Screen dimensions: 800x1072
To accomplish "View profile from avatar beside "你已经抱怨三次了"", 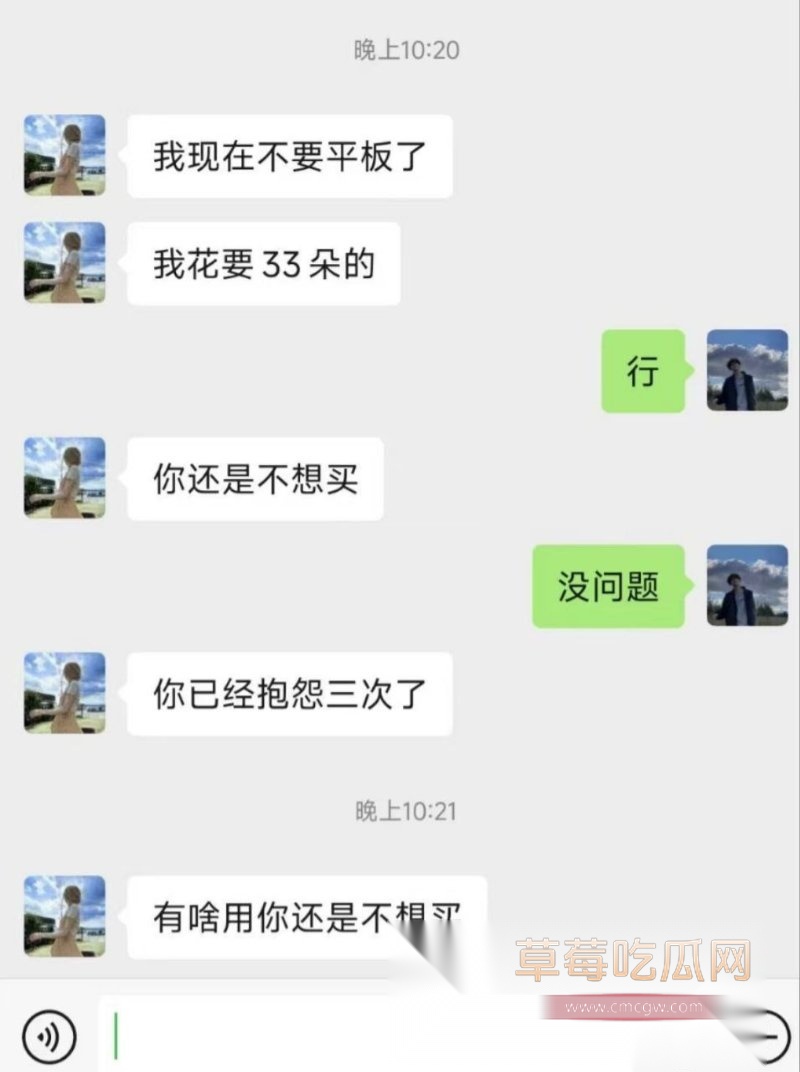I will [x=65, y=693].
